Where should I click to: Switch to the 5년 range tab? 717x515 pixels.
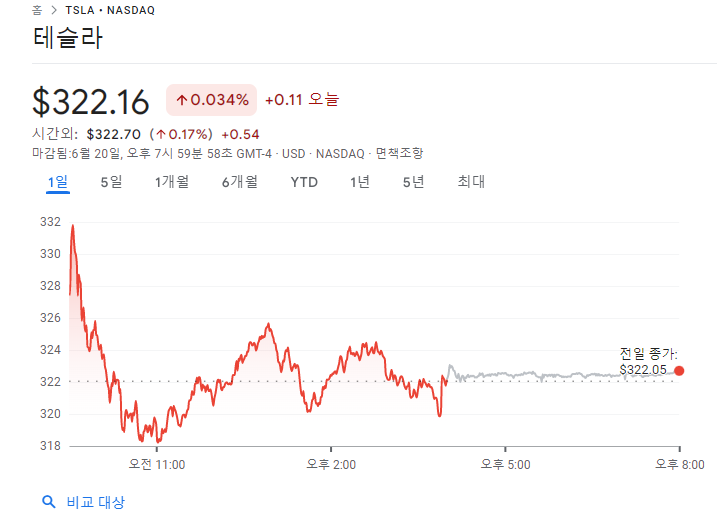(413, 182)
